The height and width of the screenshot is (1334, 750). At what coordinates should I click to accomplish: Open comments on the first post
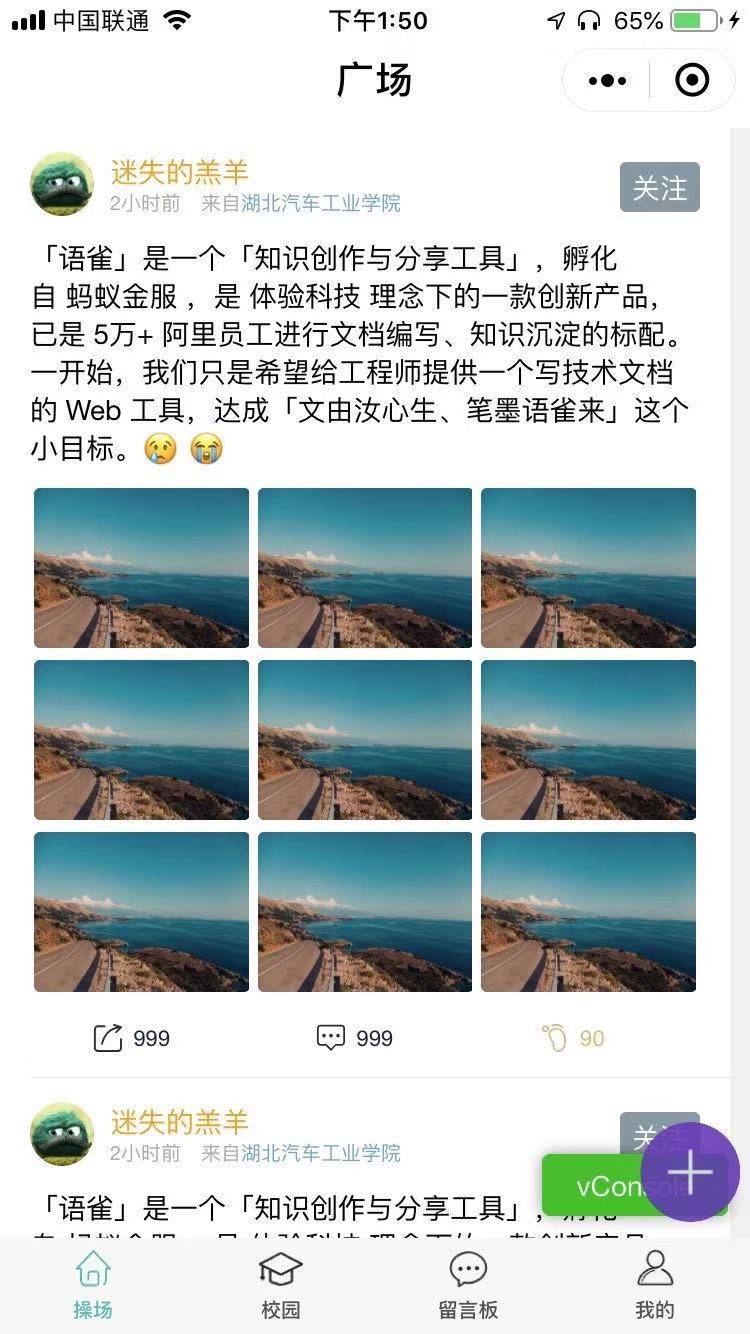point(354,1038)
